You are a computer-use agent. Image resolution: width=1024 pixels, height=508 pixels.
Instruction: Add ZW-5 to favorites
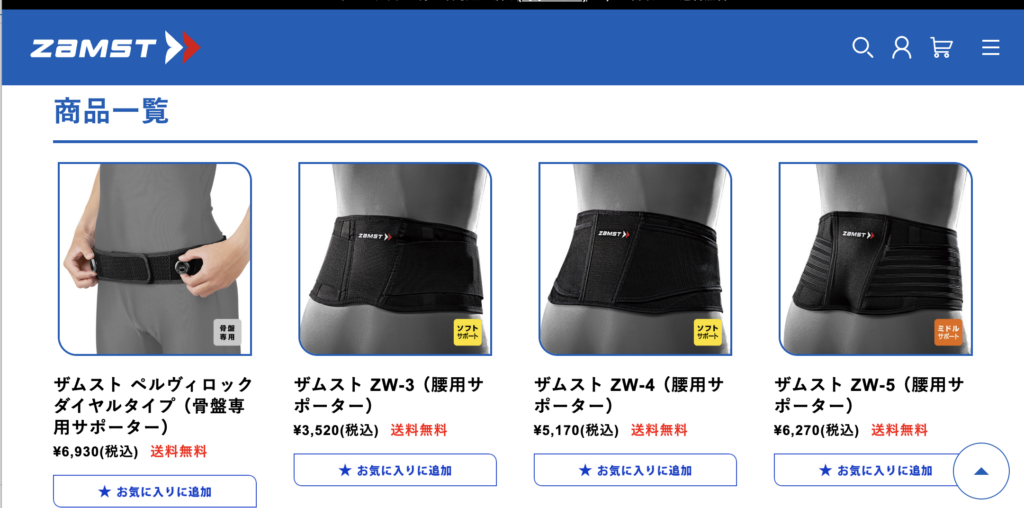click(860, 470)
